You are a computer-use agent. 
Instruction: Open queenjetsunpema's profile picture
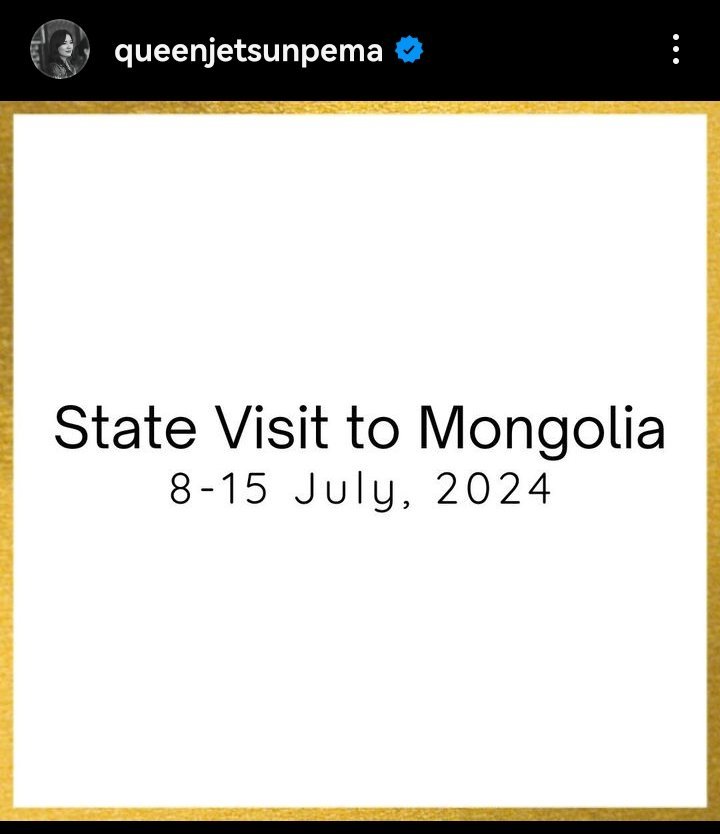60,49
